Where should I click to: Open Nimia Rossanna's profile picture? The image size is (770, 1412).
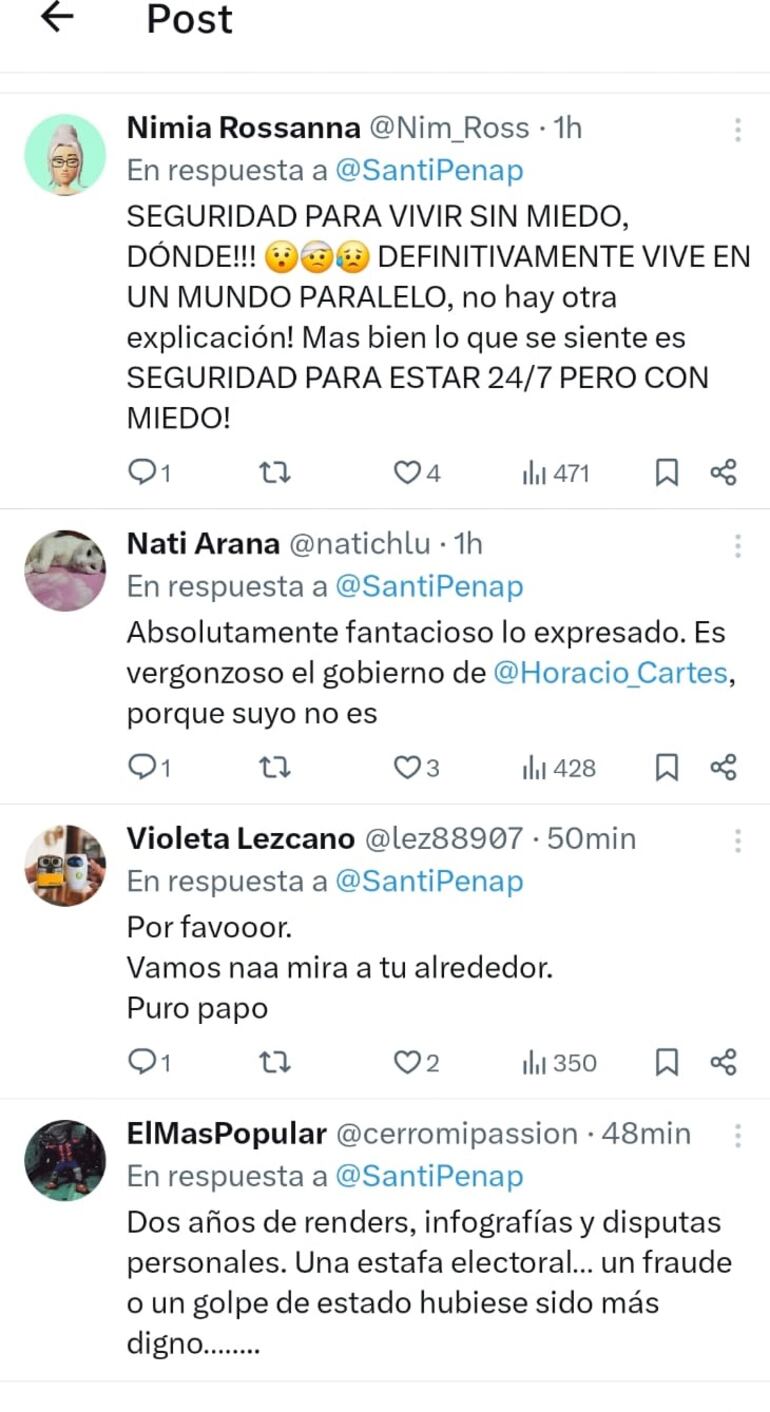click(x=65, y=154)
